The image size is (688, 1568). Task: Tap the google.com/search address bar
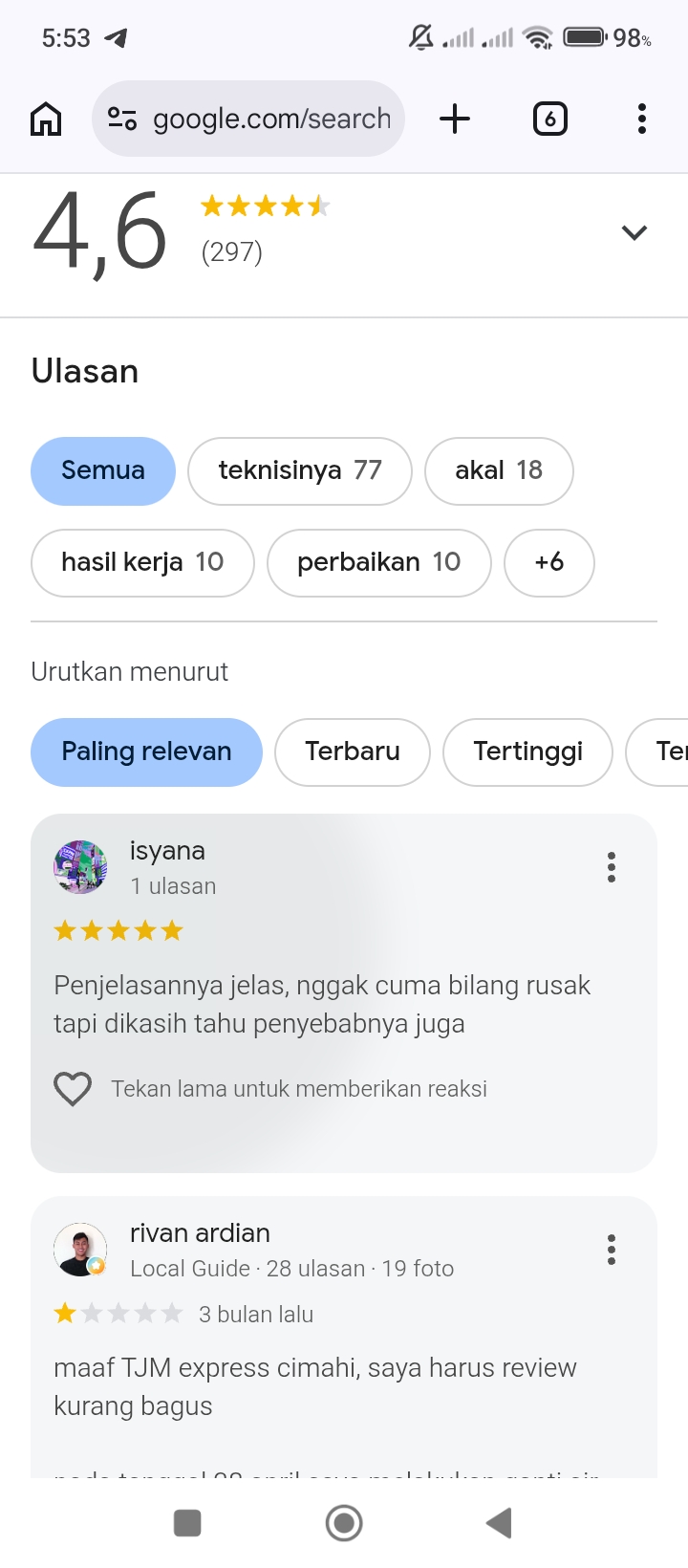tap(248, 119)
